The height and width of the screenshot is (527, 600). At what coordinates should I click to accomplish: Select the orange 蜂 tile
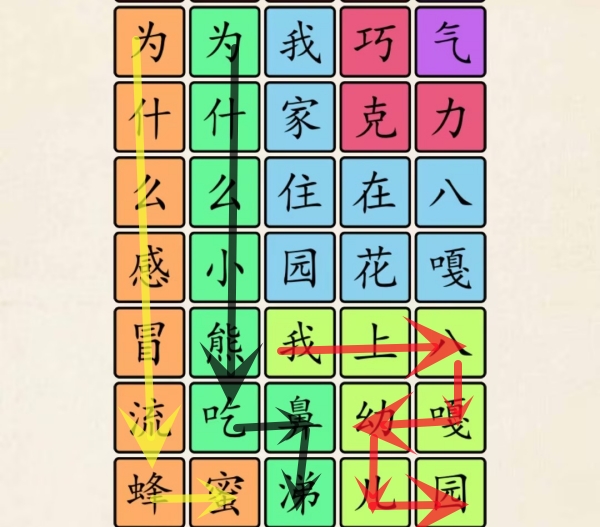[x=150, y=491]
